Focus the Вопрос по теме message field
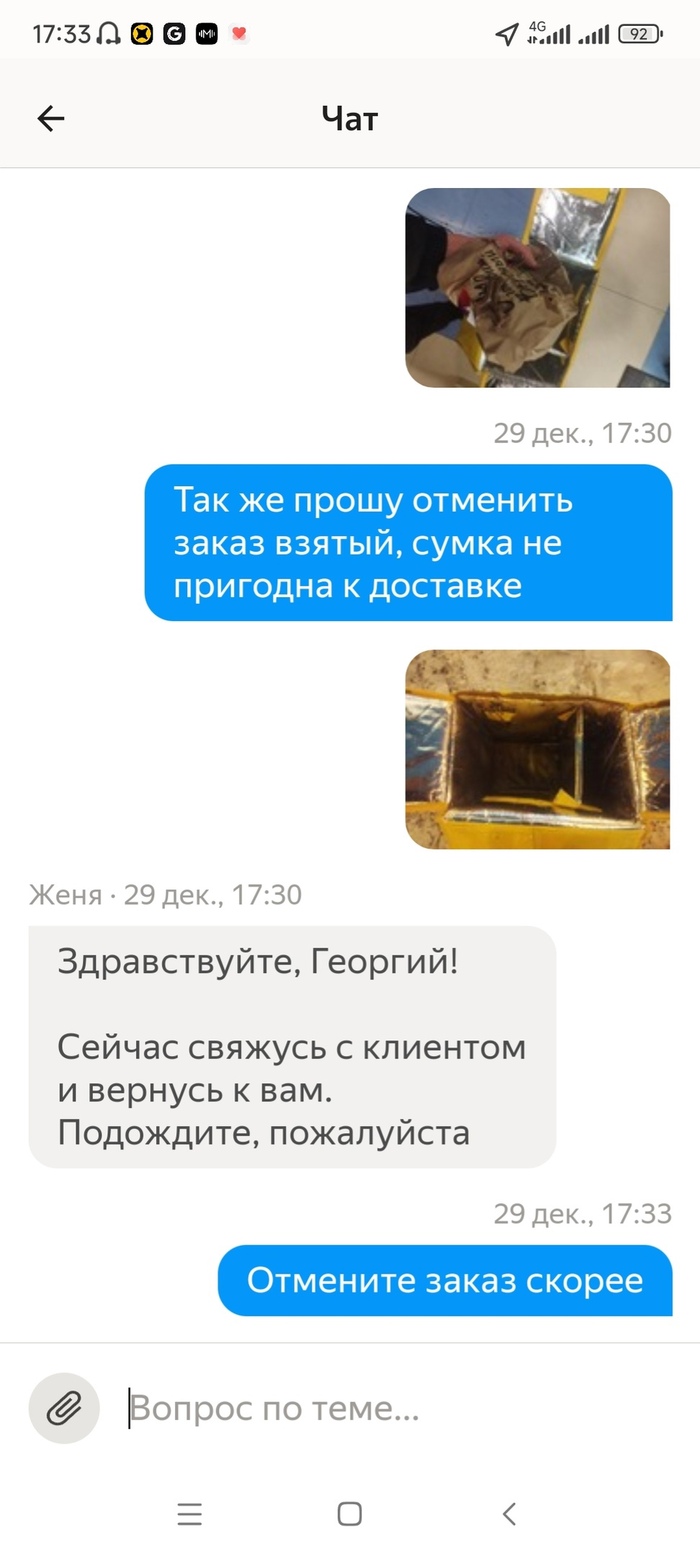The image size is (700, 1556). (400, 1408)
